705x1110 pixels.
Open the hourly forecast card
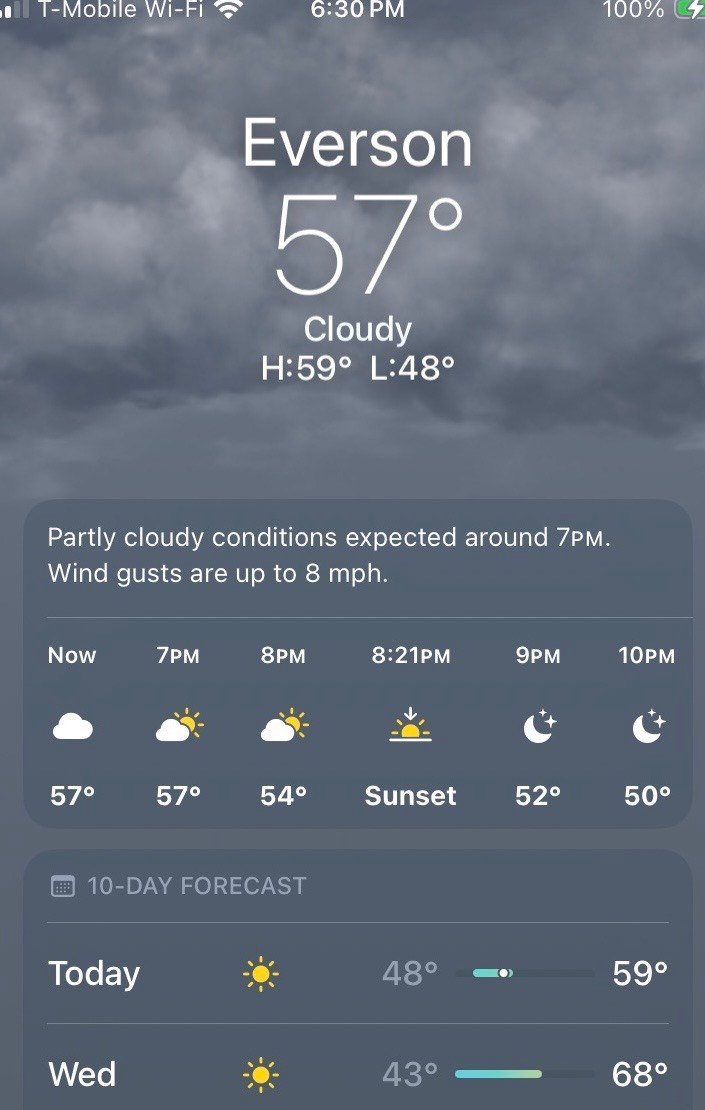(x=357, y=663)
